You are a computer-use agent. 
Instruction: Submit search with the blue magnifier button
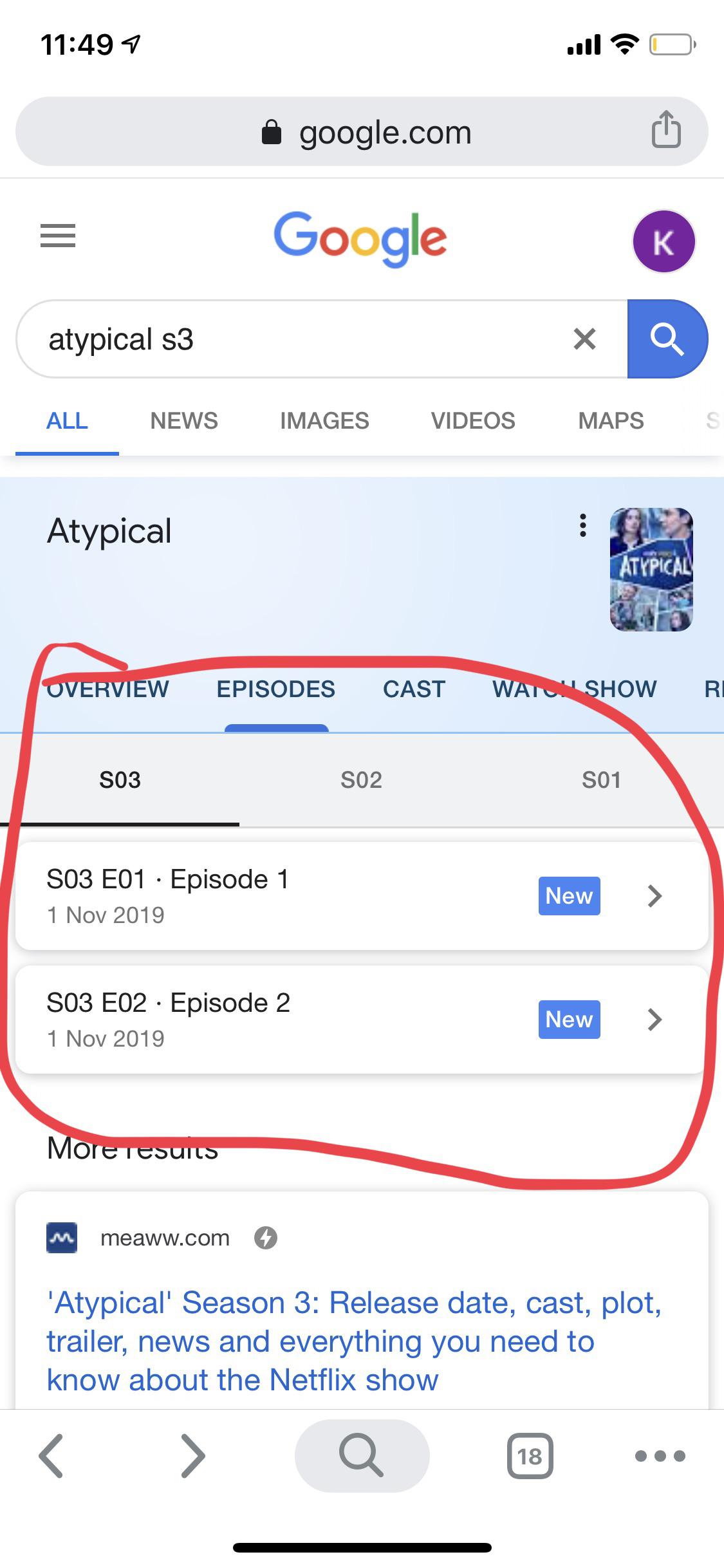667,339
